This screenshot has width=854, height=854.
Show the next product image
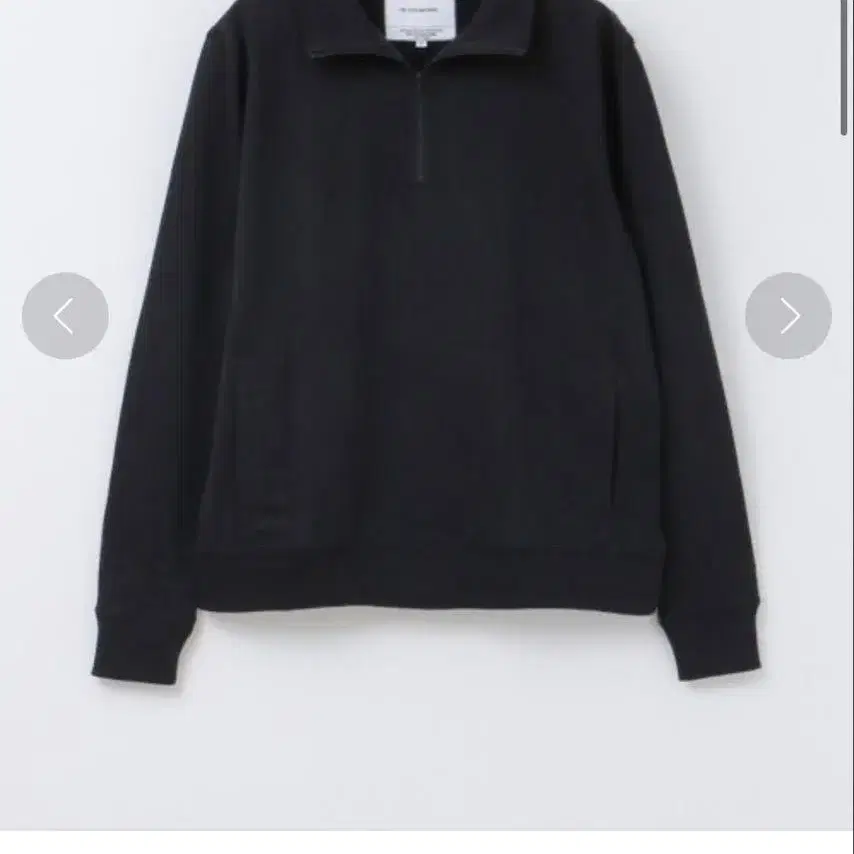point(788,315)
